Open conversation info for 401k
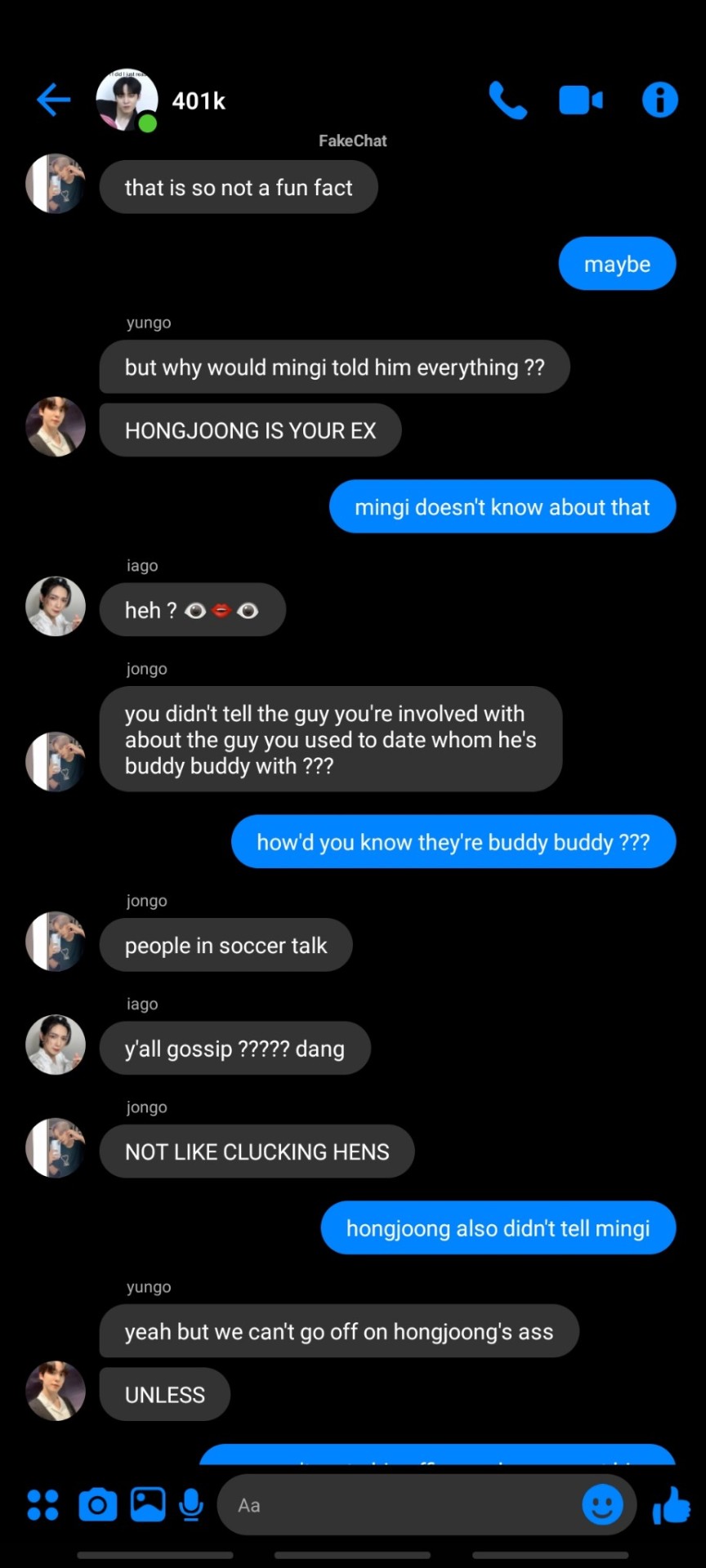Screen dimensions: 706x1568 (659, 100)
